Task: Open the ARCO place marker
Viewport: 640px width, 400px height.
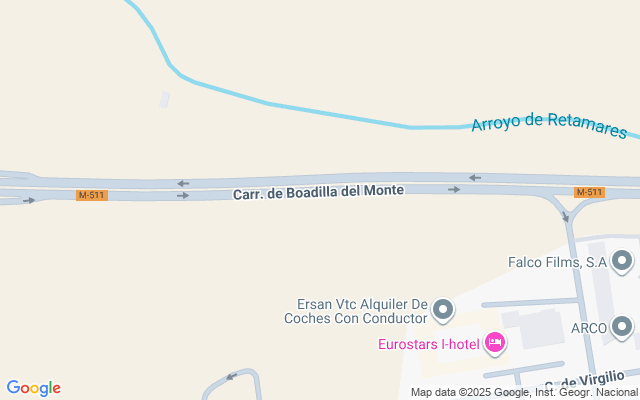Action: 623,327
